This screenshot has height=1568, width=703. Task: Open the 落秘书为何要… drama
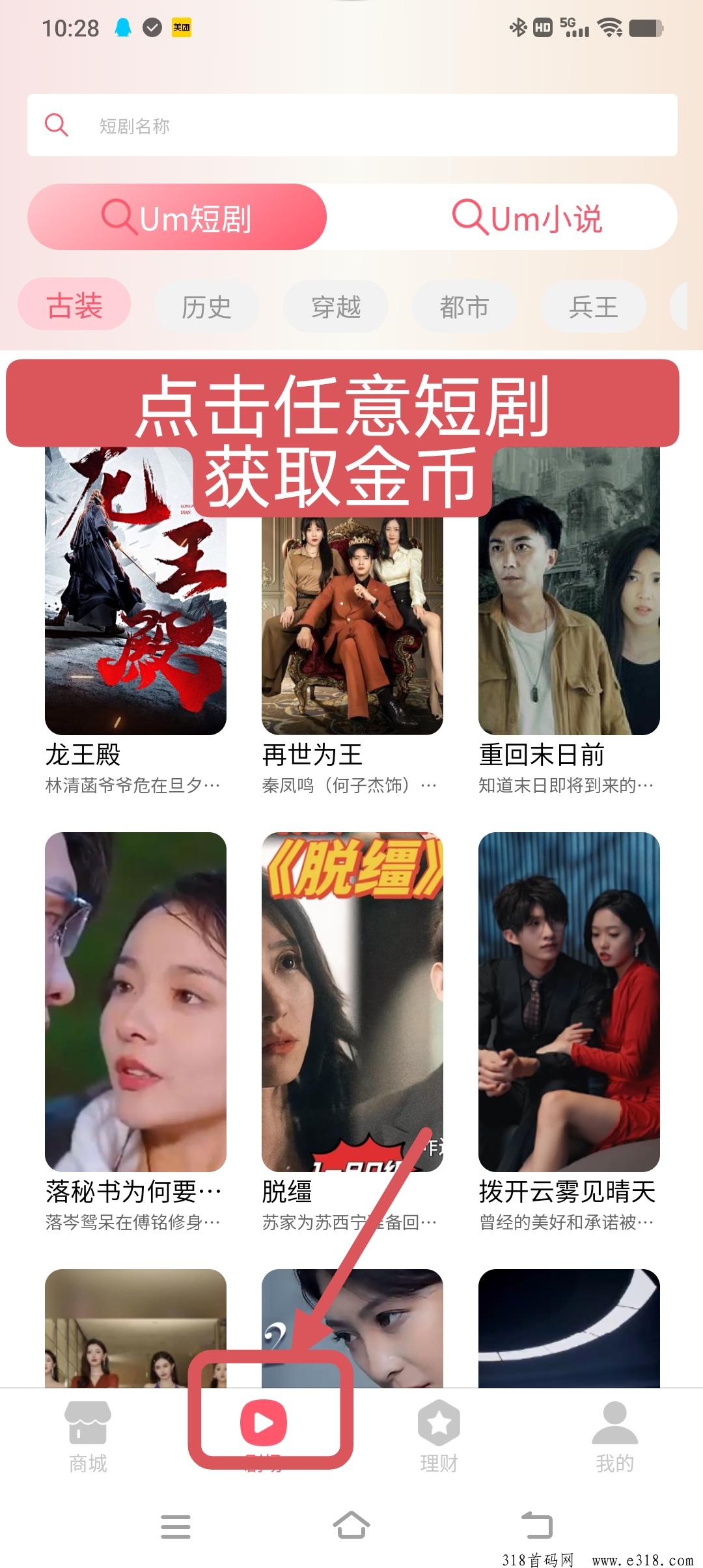point(135,1003)
